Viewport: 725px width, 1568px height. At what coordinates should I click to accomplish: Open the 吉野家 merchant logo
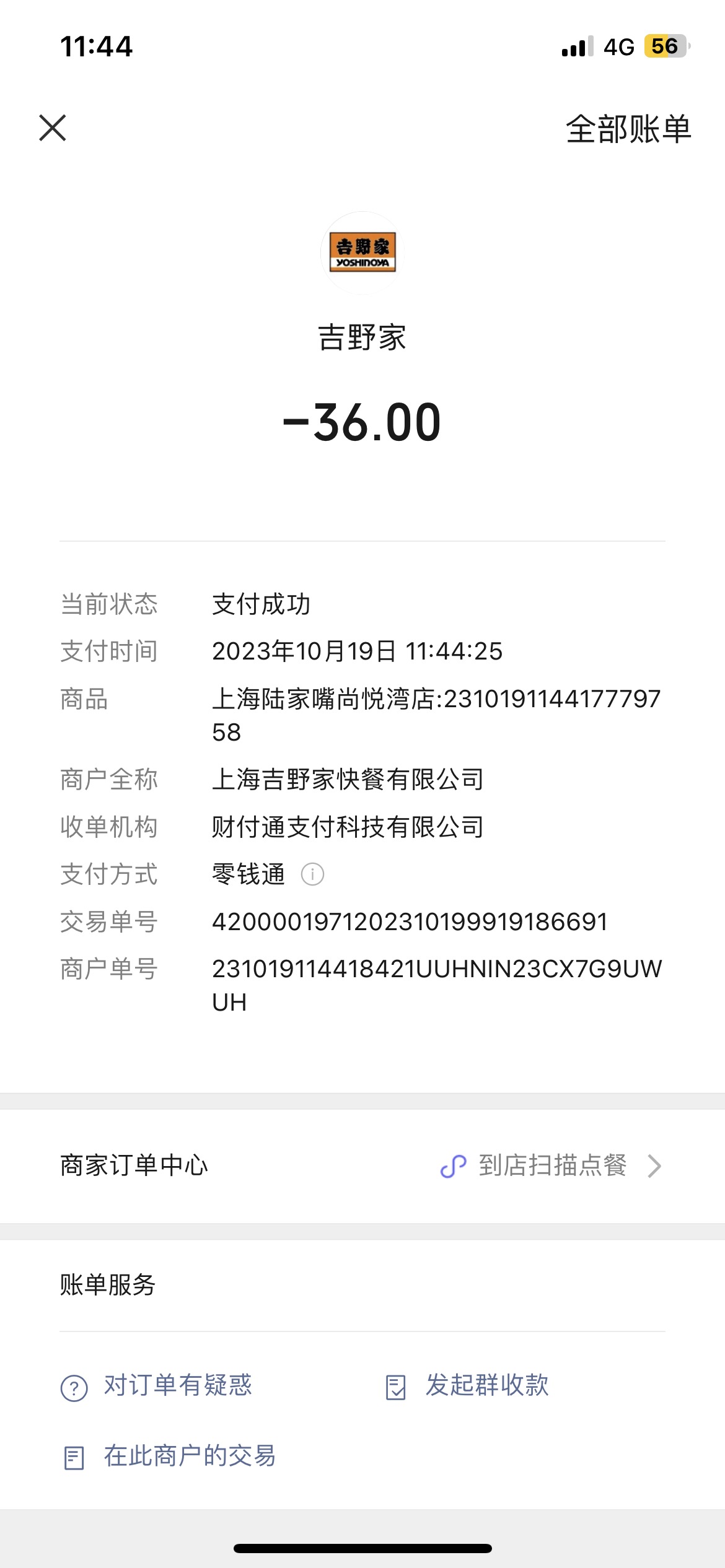click(x=362, y=253)
